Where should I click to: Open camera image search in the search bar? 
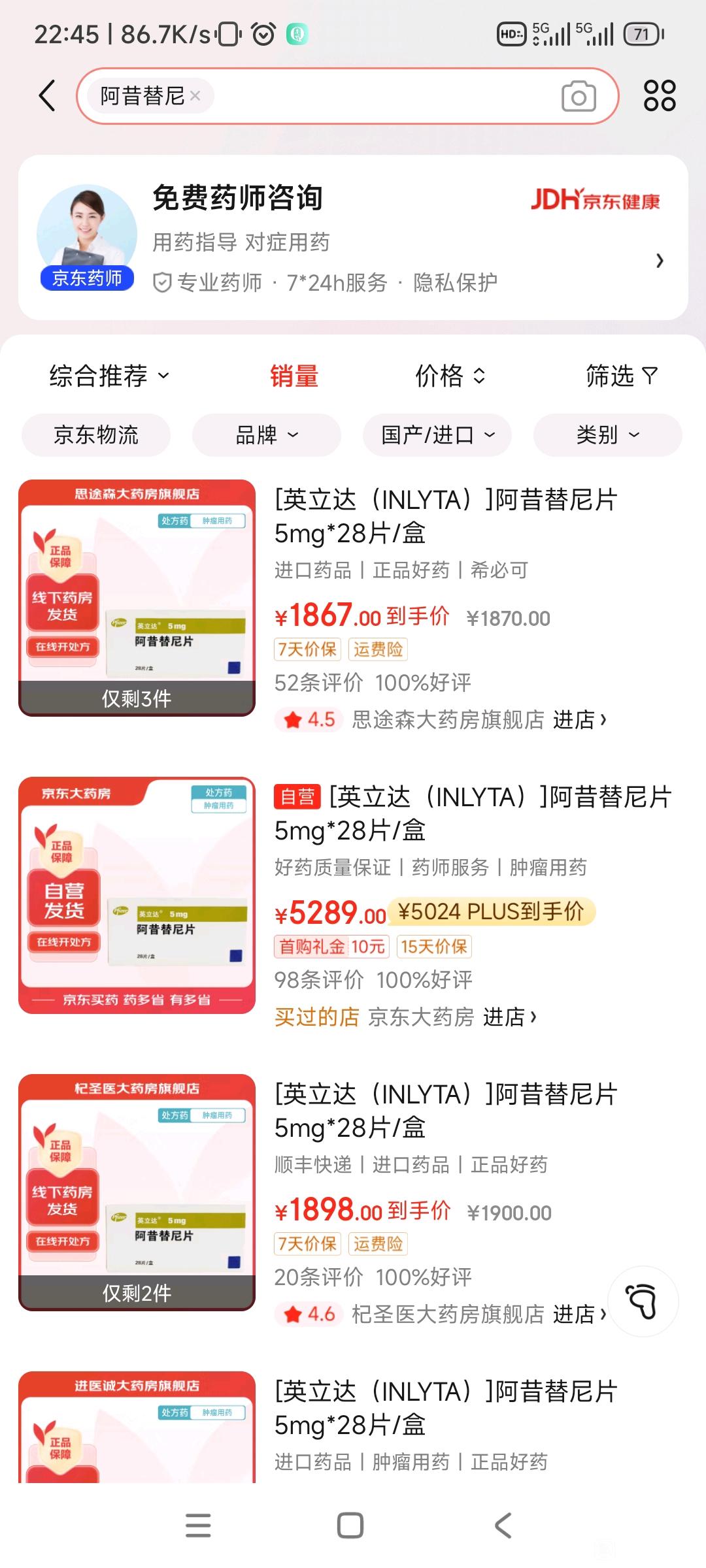click(x=578, y=97)
